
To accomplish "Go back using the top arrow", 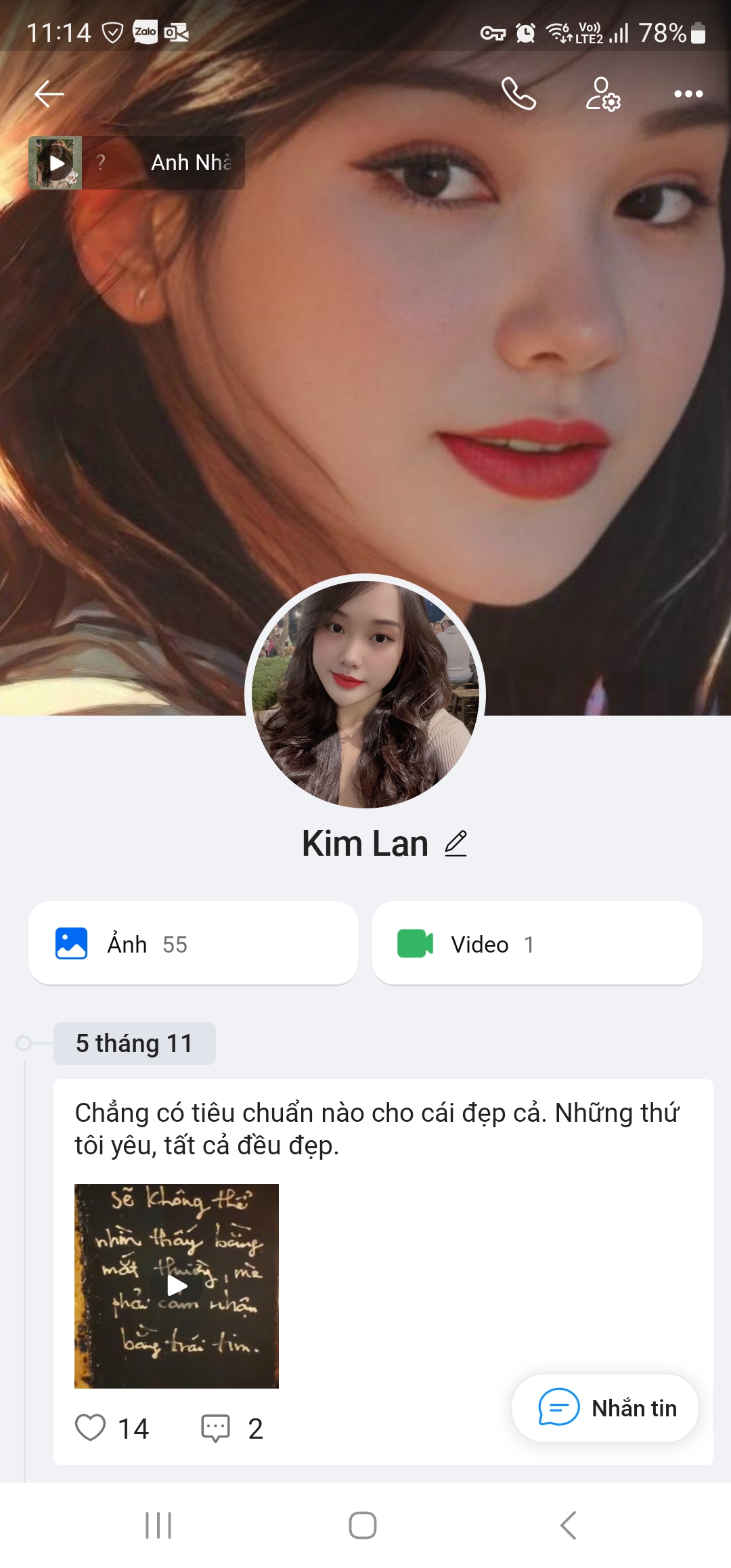I will point(49,94).
